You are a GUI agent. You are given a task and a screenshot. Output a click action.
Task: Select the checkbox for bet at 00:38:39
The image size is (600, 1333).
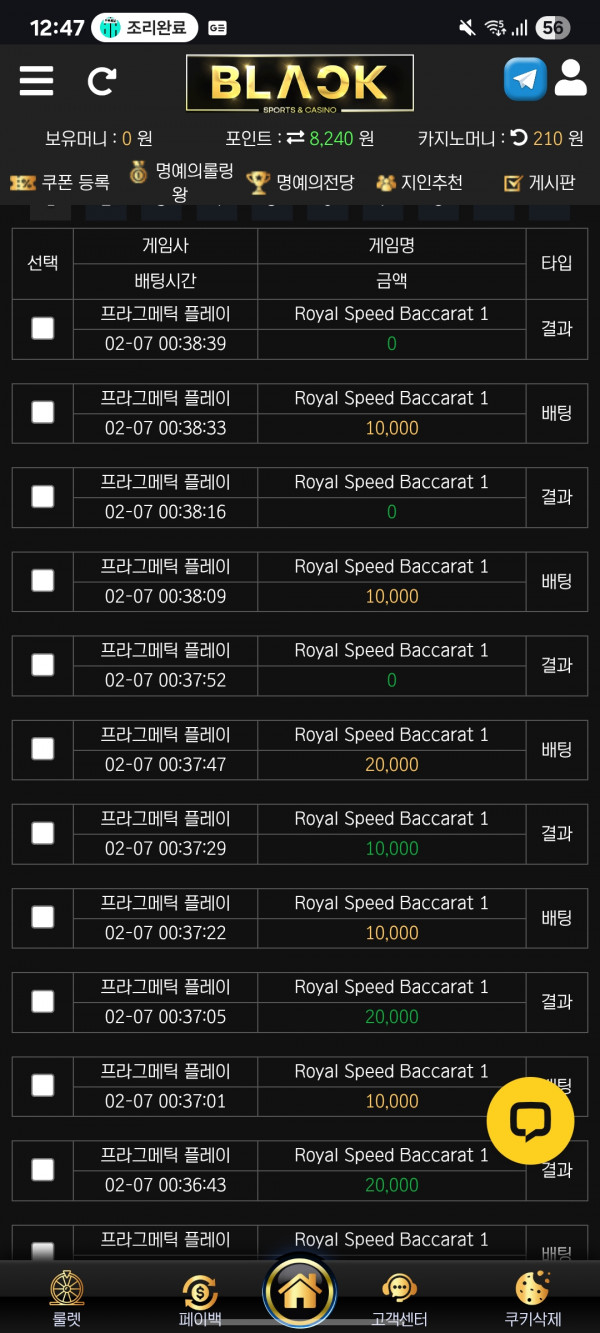pos(43,328)
